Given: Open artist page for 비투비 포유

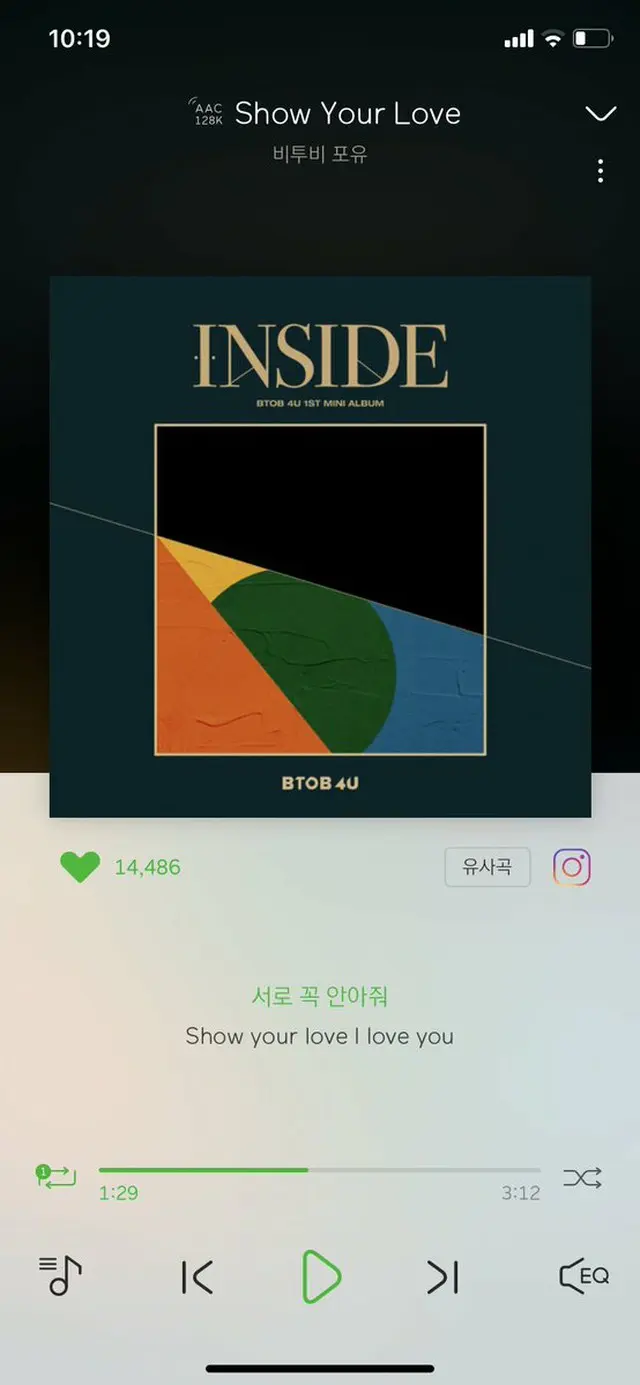Looking at the screenshot, I should [x=320, y=154].
